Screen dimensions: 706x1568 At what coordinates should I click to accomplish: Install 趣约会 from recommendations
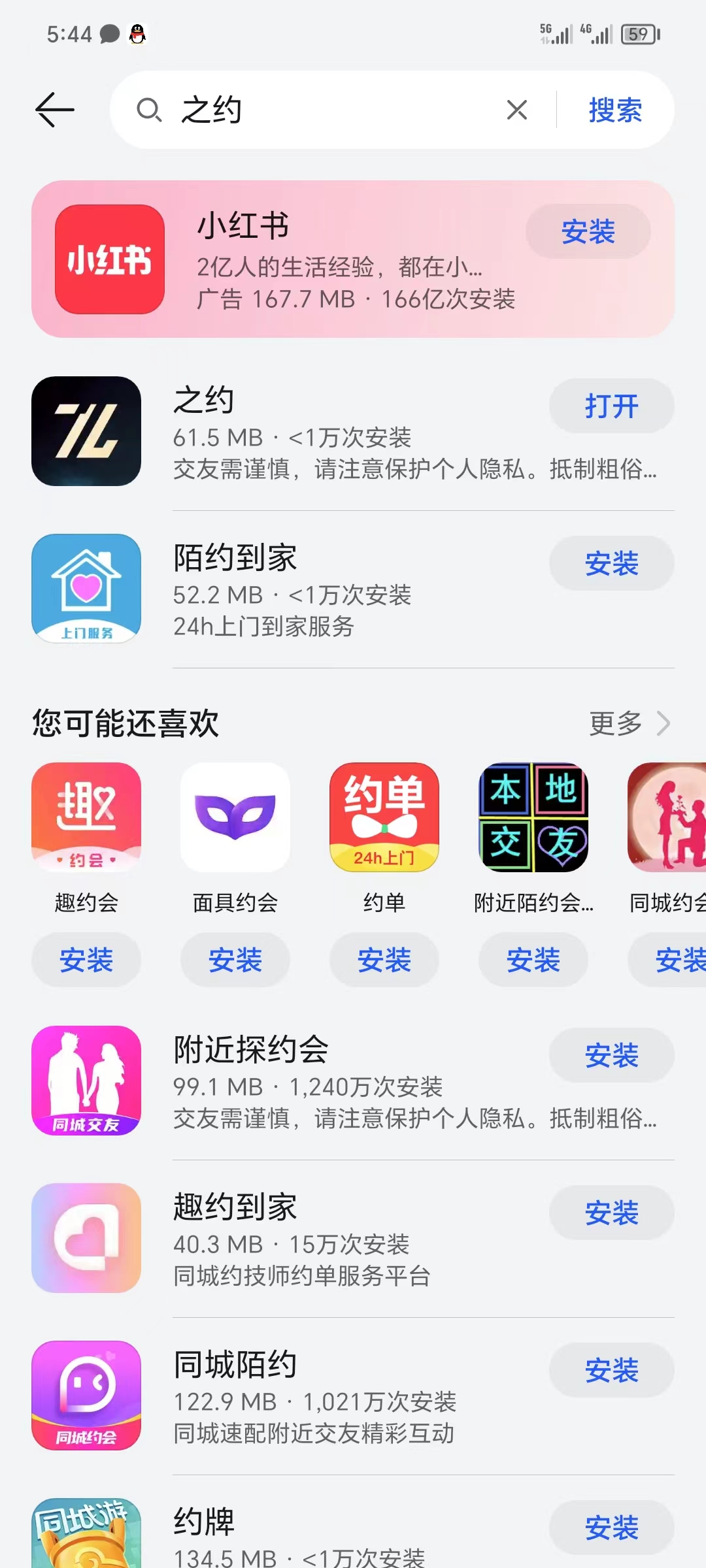click(x=86, y=960)
